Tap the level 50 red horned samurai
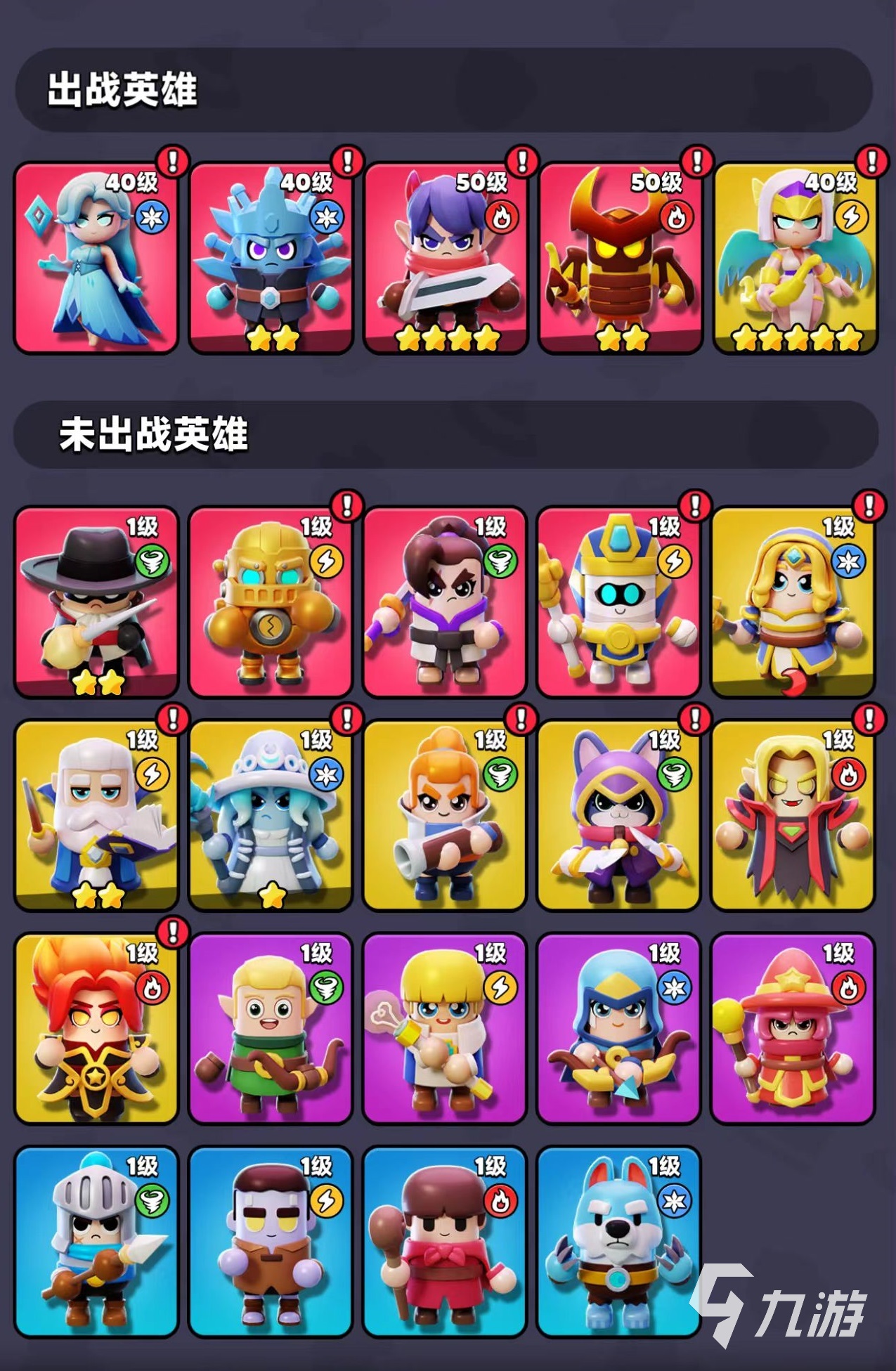This screenshot has width=896, height=1371. click(x=620, y=258)
